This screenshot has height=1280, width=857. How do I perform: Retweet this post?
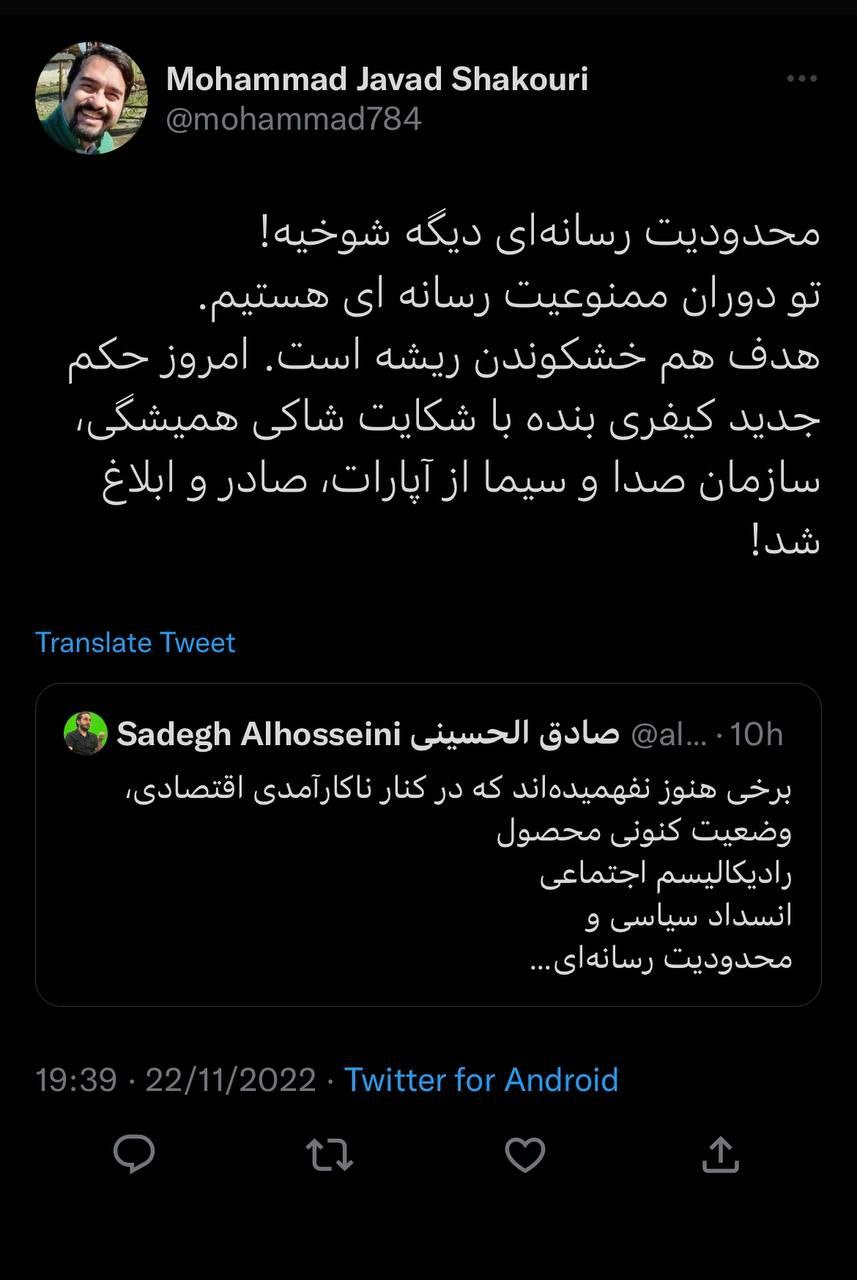(x=329, y=1155)
